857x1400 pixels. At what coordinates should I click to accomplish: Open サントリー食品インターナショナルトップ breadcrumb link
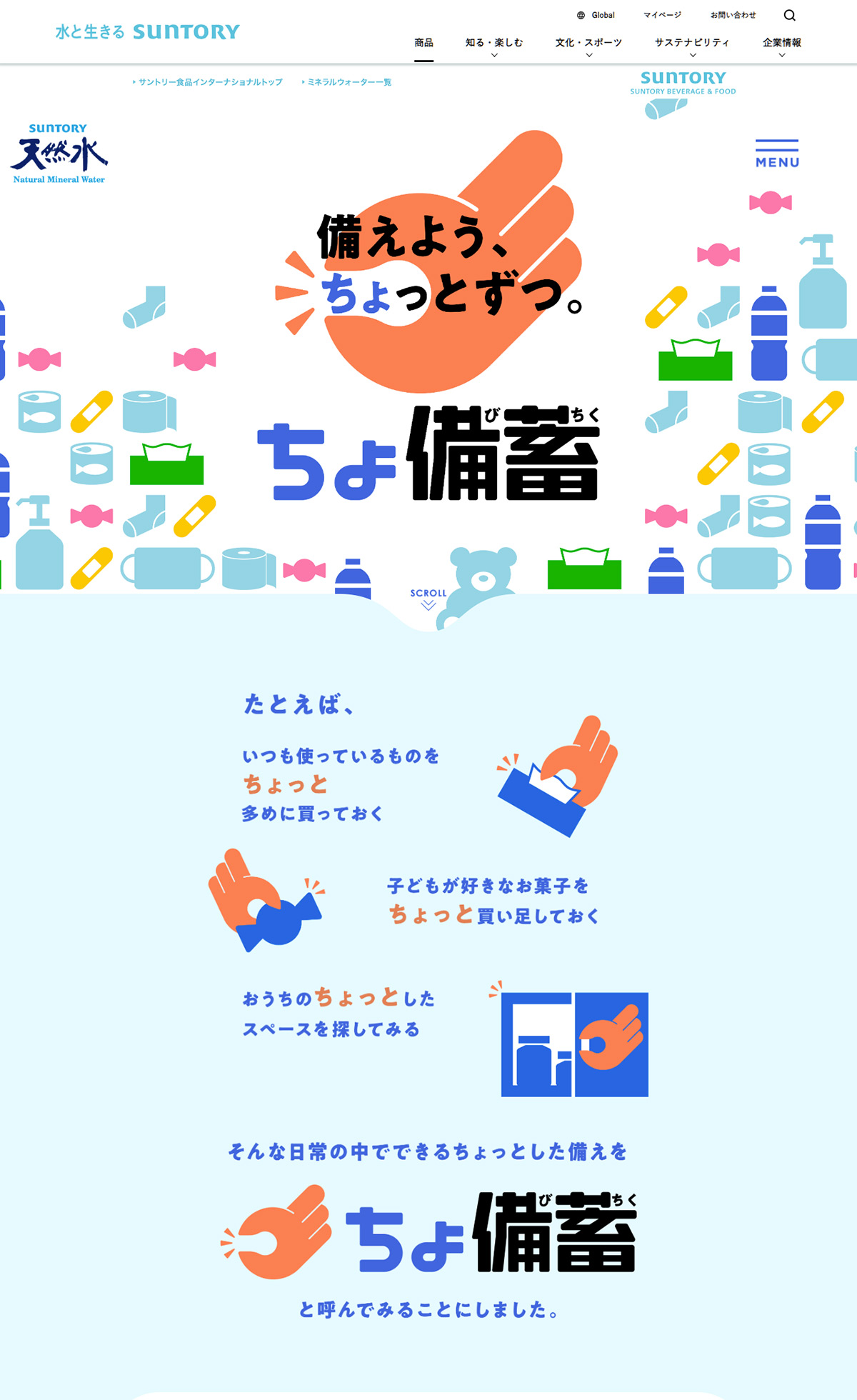[x=210, y=82]
